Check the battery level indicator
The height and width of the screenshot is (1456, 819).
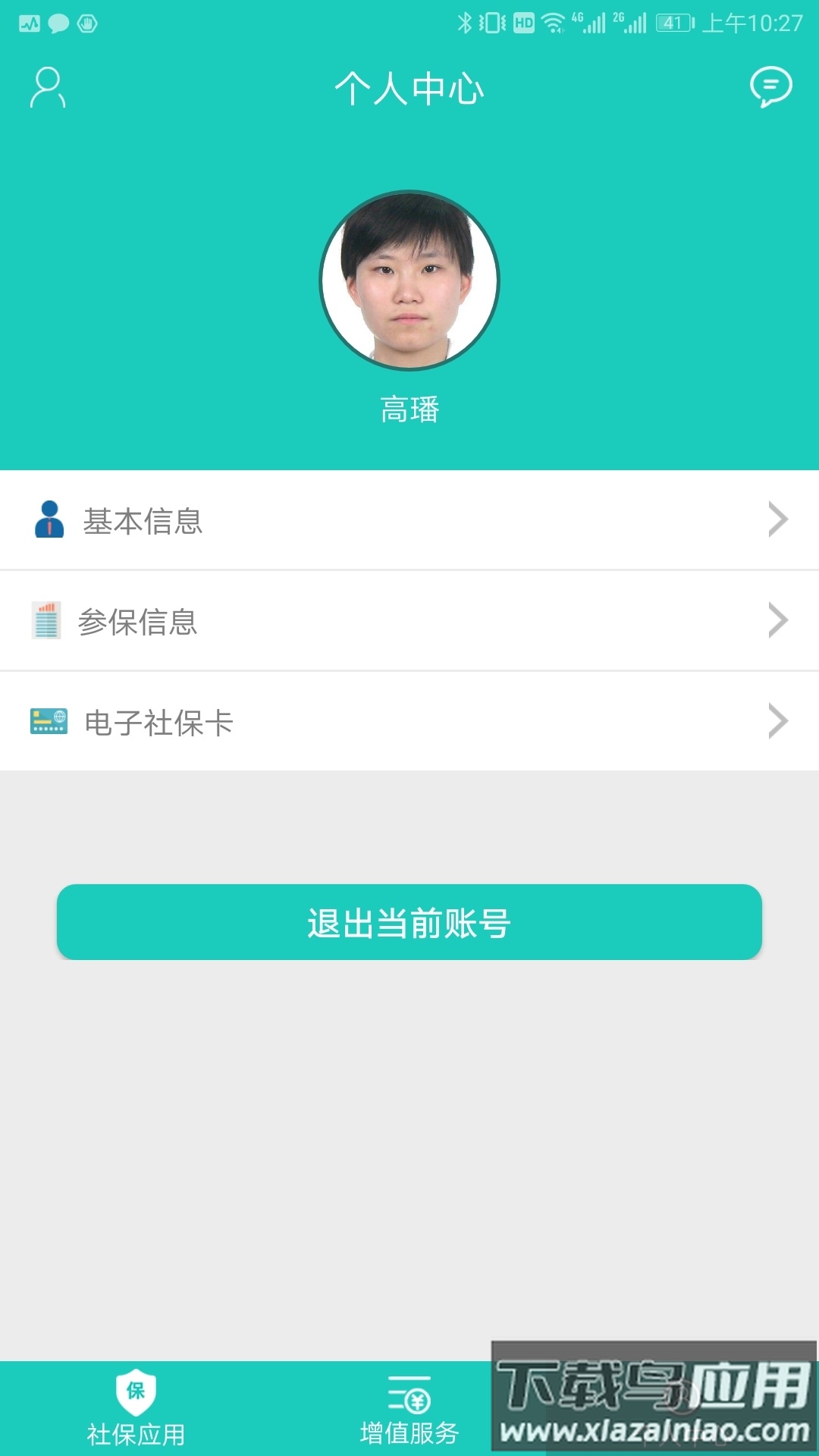click(673, 21)
